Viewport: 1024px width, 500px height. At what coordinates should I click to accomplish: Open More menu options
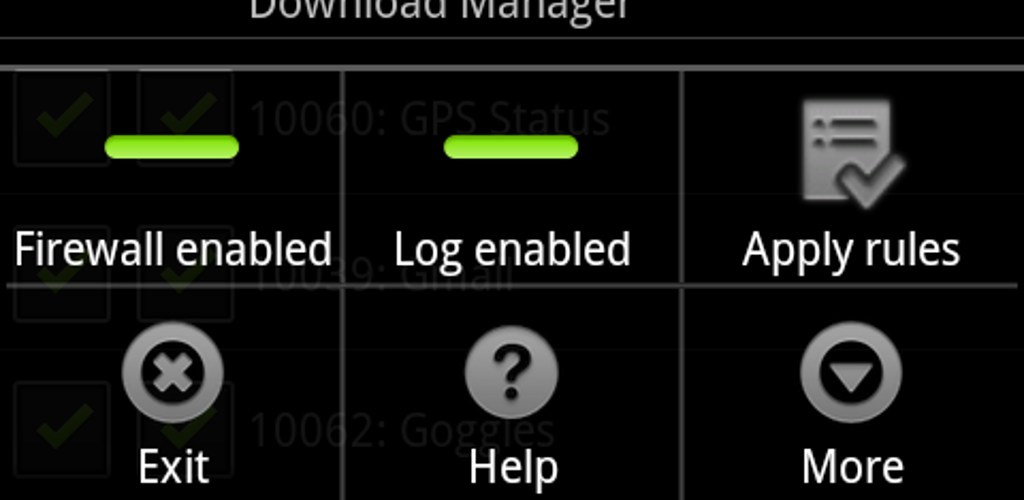(x=852, y=400)
